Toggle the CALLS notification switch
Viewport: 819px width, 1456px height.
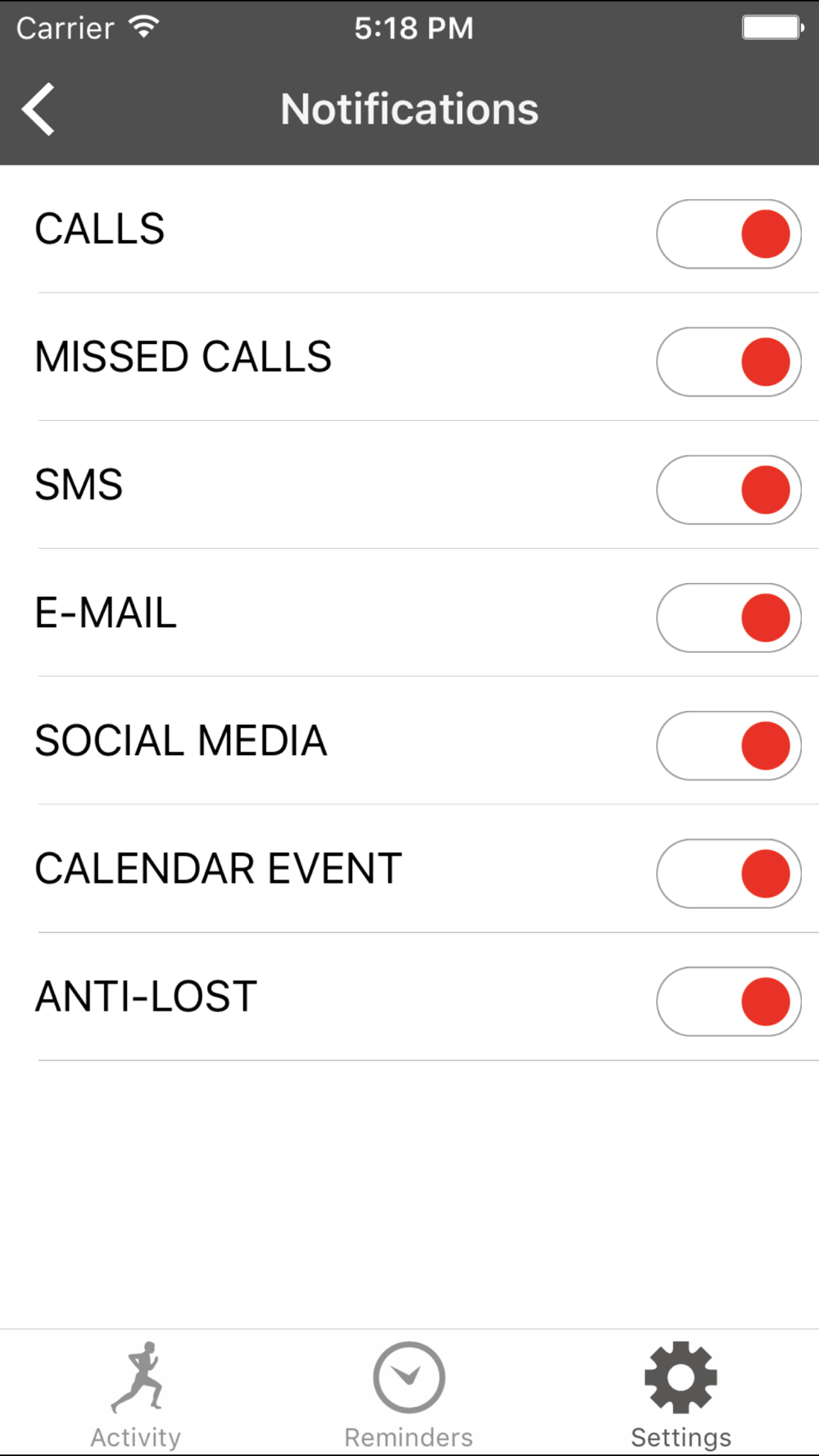[728, 234]
